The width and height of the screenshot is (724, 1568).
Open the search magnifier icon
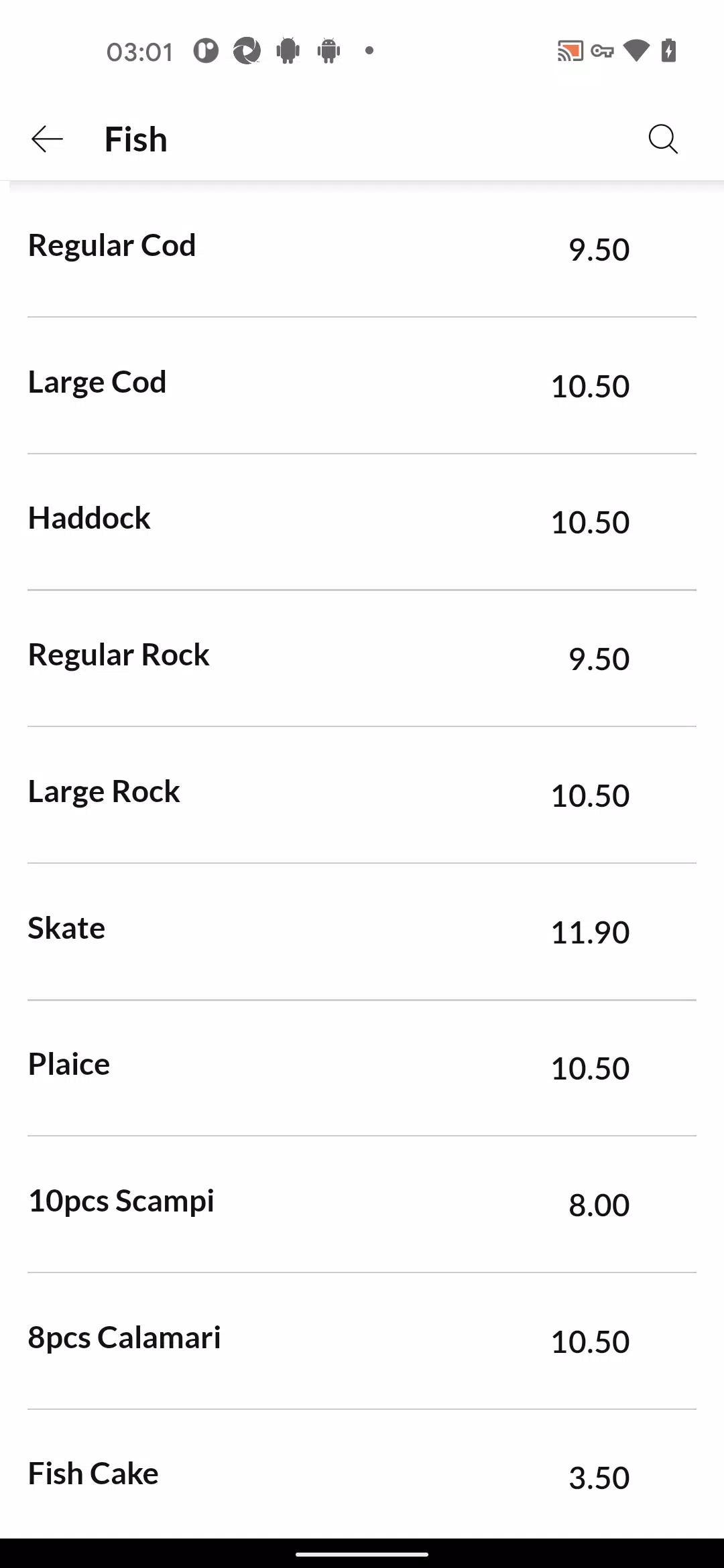pyautogui.click(x=663, y=139)
